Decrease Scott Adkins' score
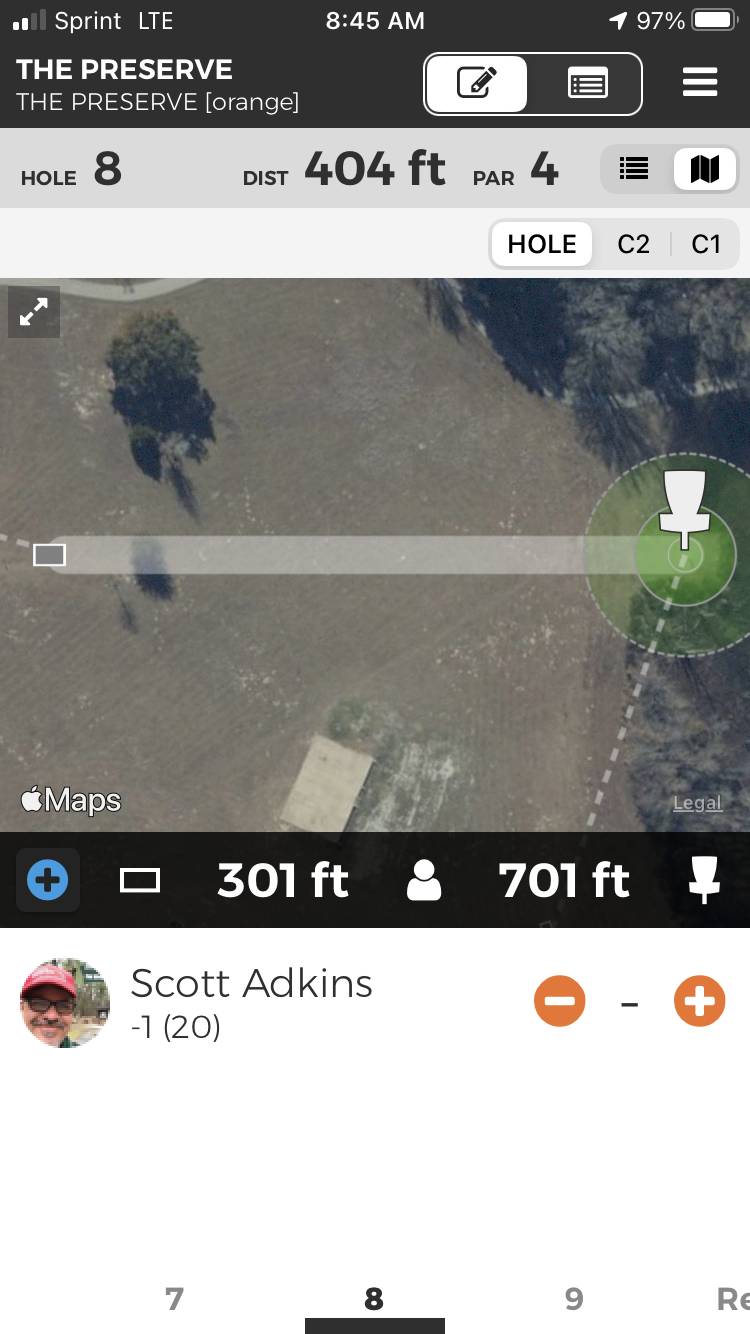Screen dimensions: 750x1334 click(x=560, y=1001)
